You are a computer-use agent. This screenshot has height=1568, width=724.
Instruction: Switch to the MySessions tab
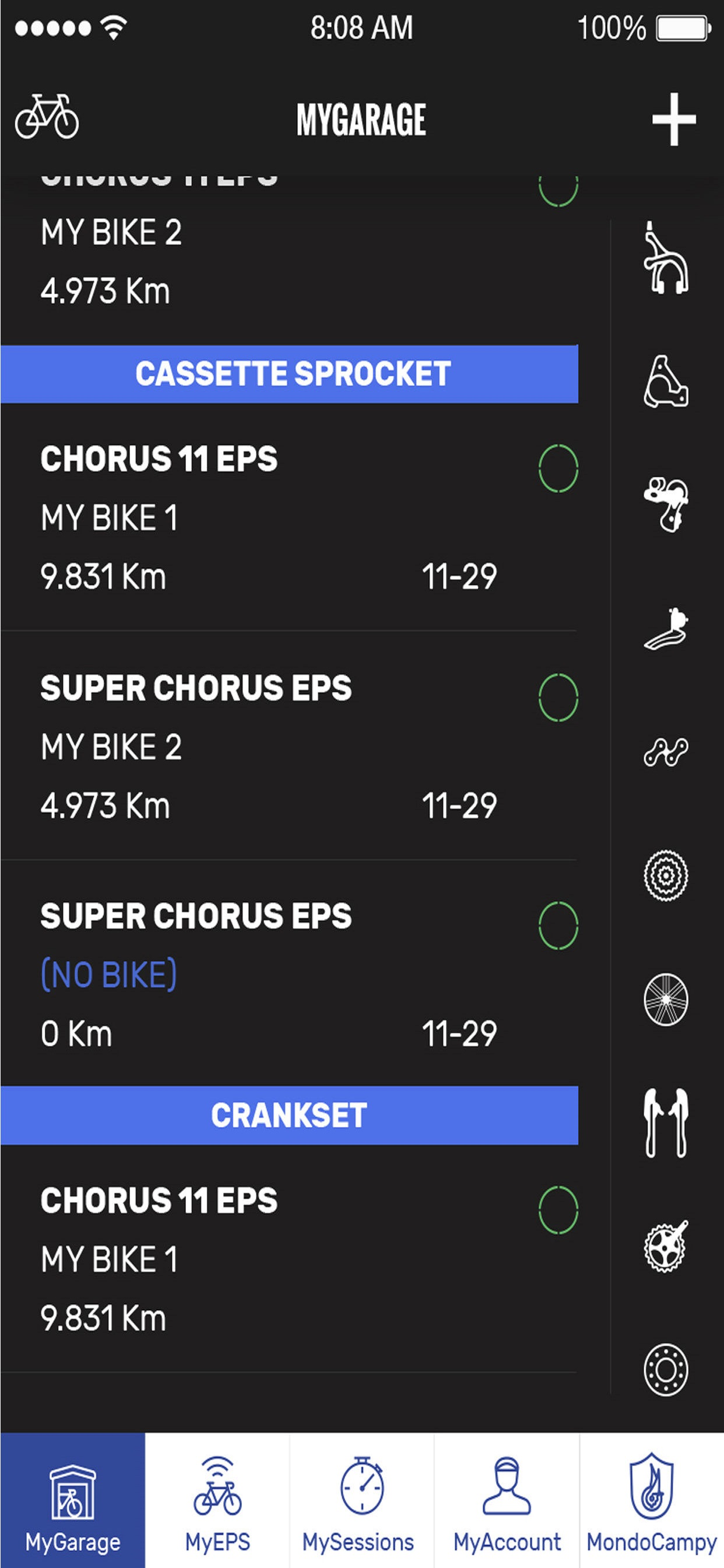tap(361, 1501)
